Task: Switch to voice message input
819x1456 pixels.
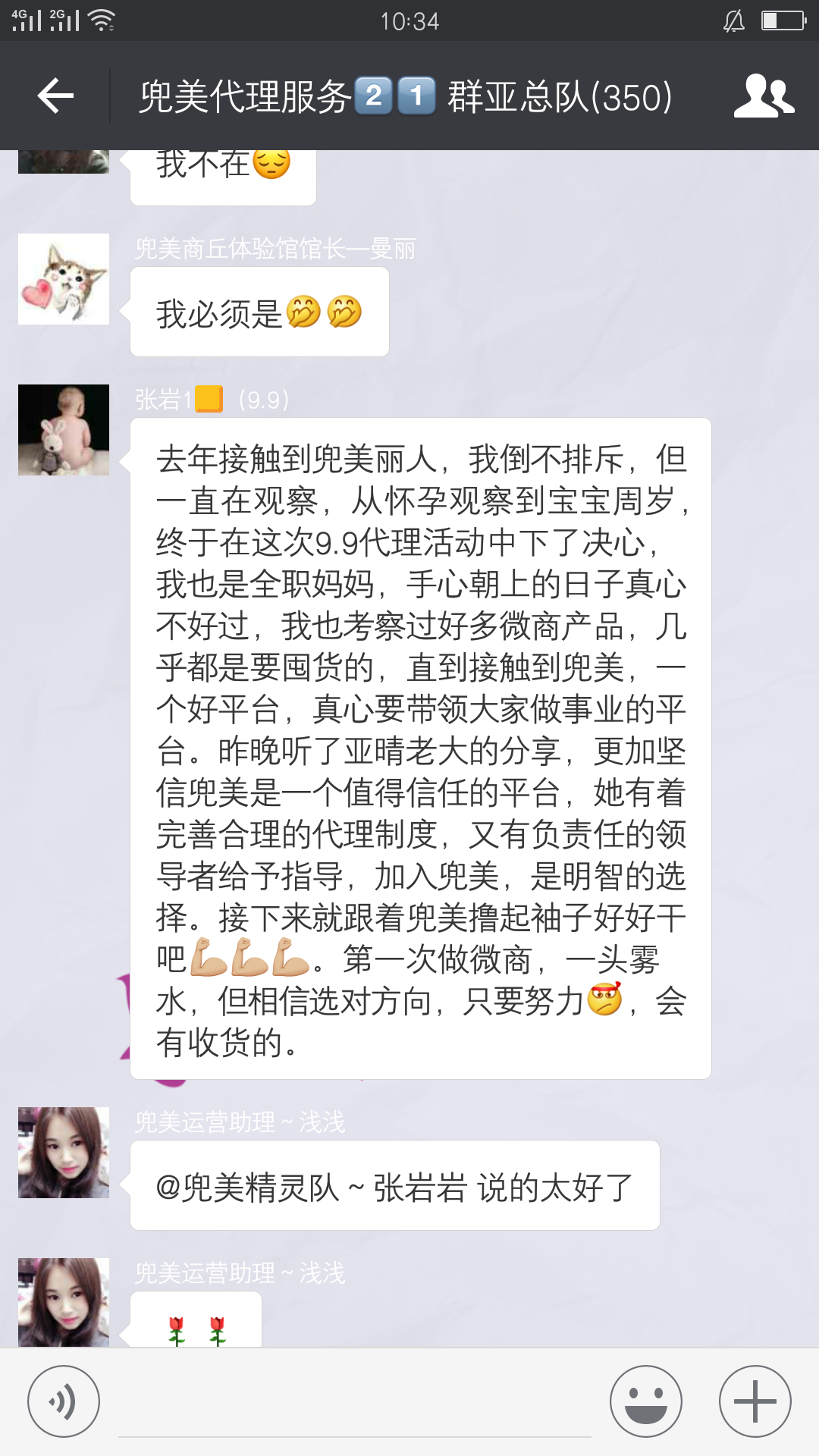Action: 64,1401
